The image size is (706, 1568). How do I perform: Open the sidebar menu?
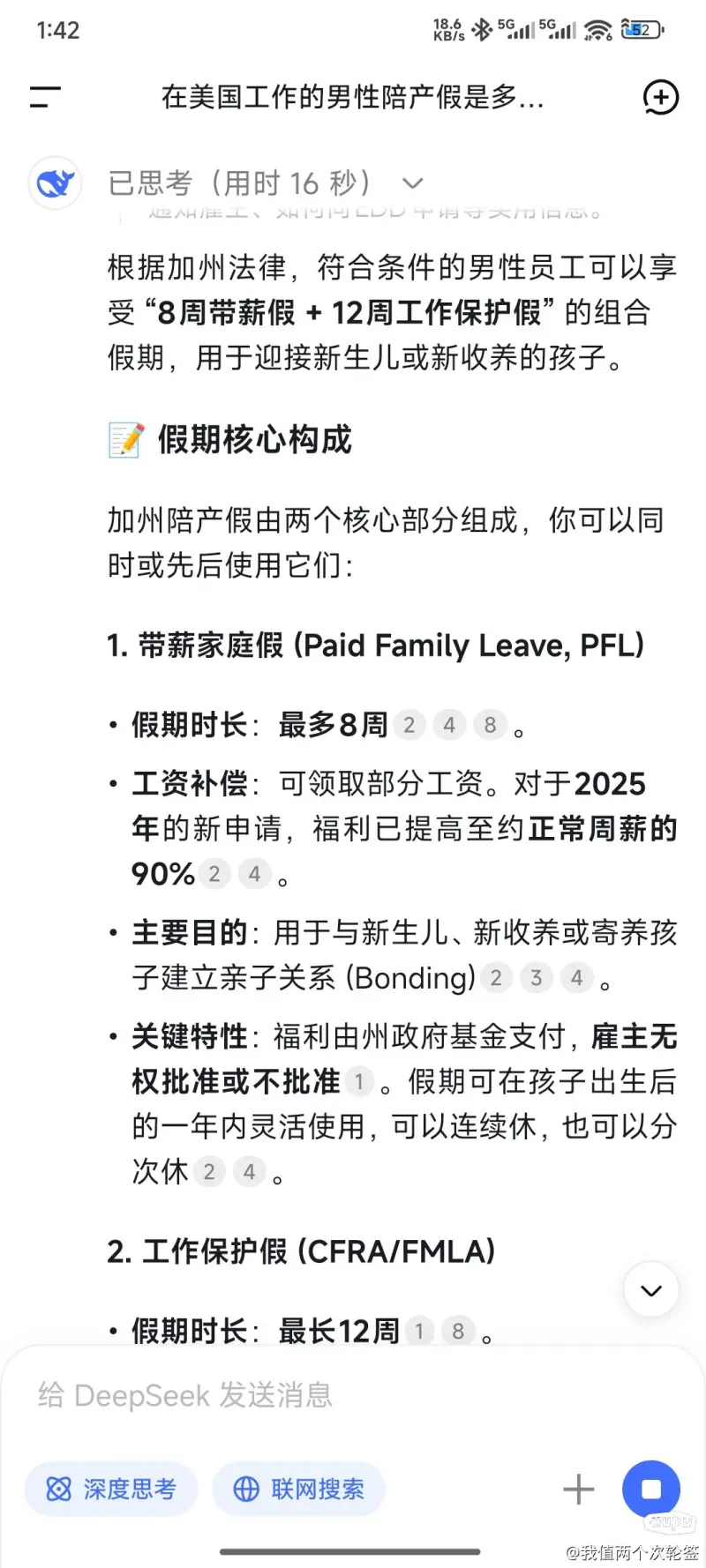point(45,97)
